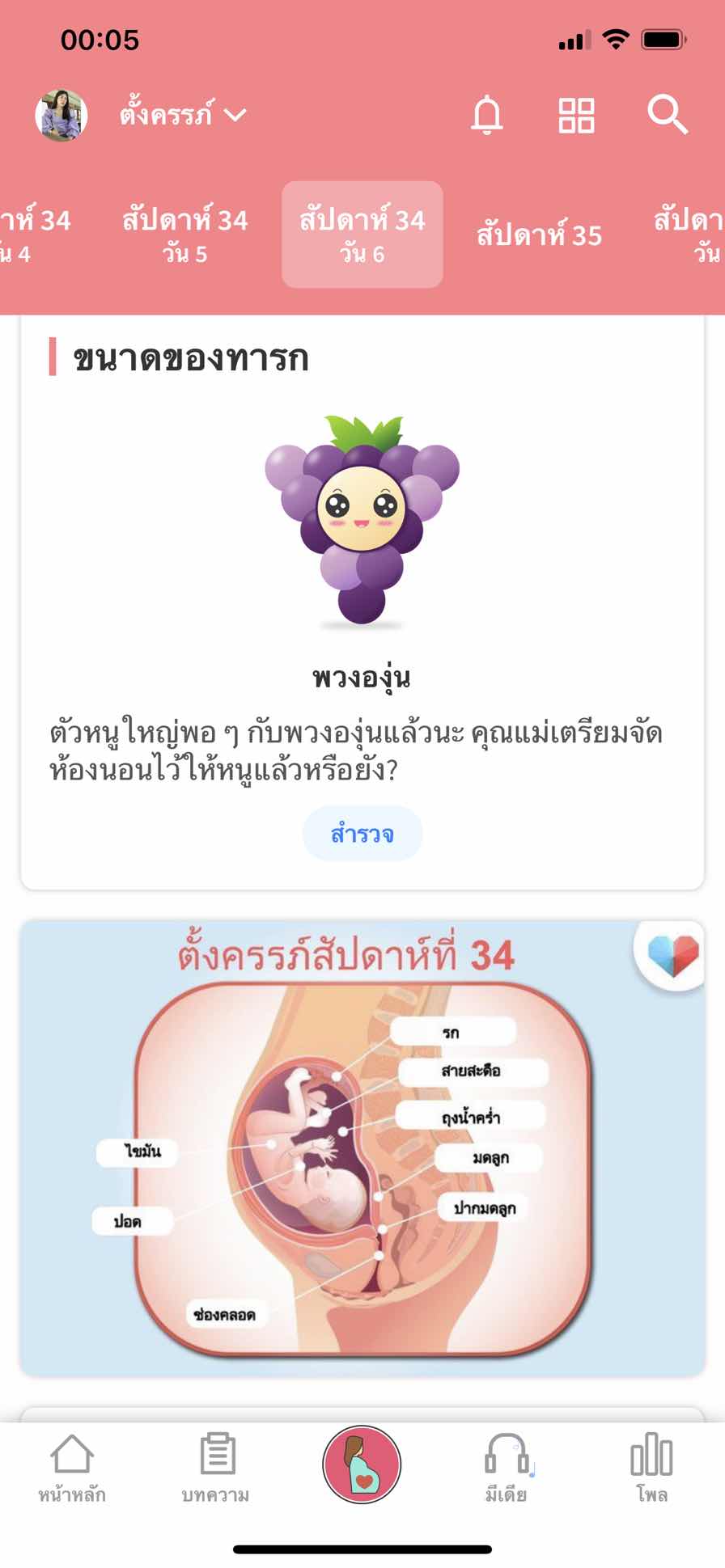Select สัปดาห์ 34 วัน 6 tab

tap(362, 235)
